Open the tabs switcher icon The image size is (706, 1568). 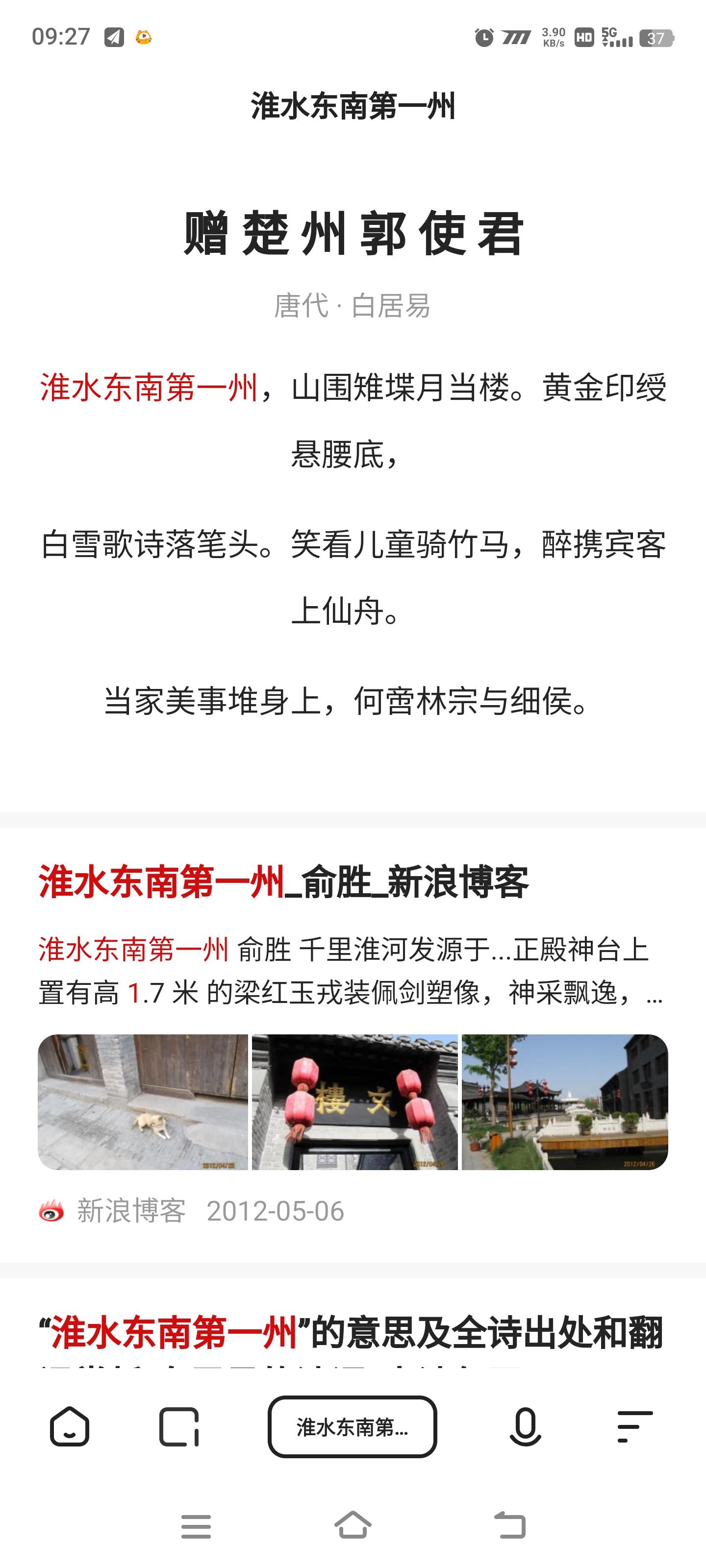click(x=179, y=1426)
